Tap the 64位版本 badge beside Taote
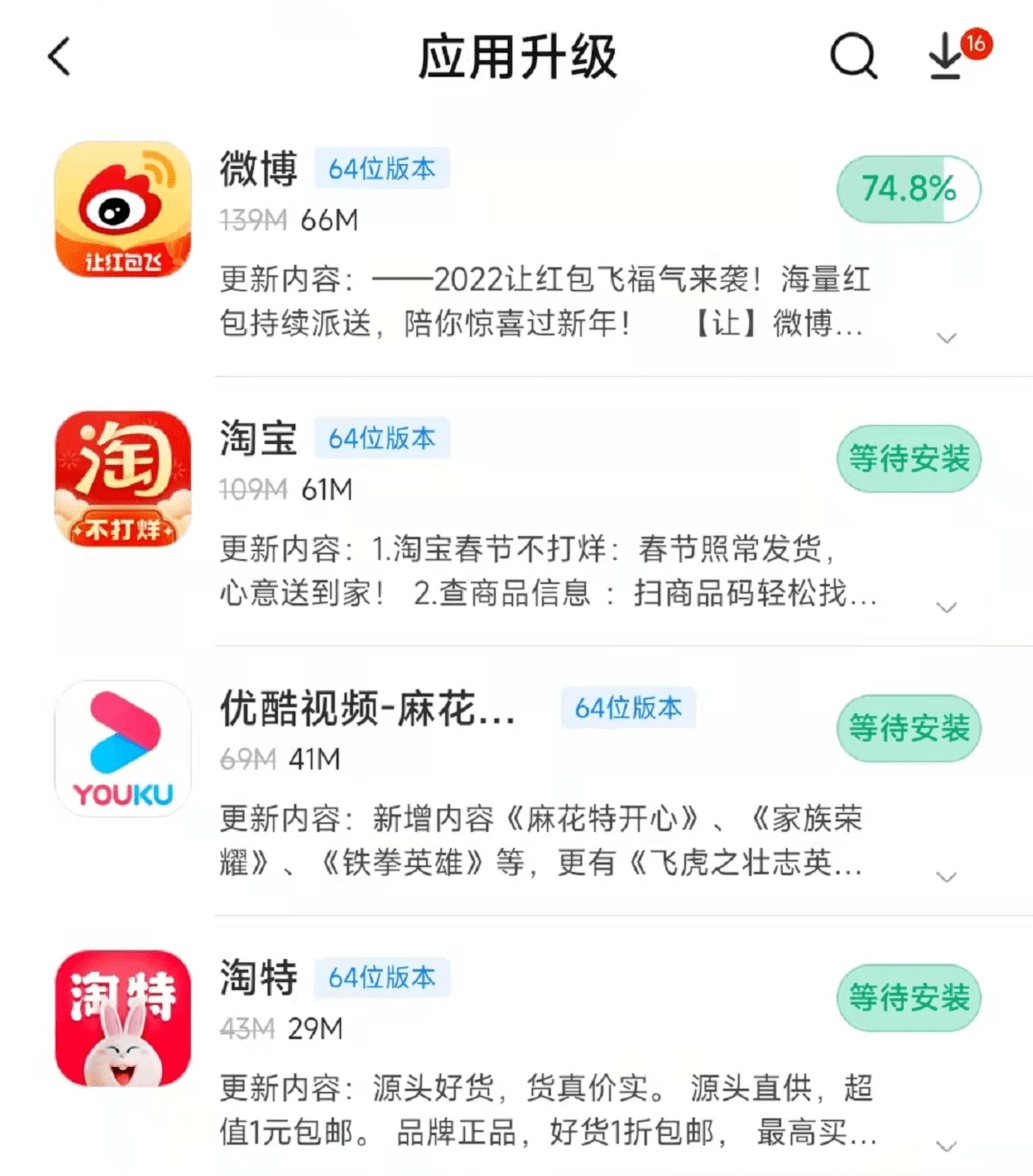Screen dimensions: 1033x1176 pos(384,978)
